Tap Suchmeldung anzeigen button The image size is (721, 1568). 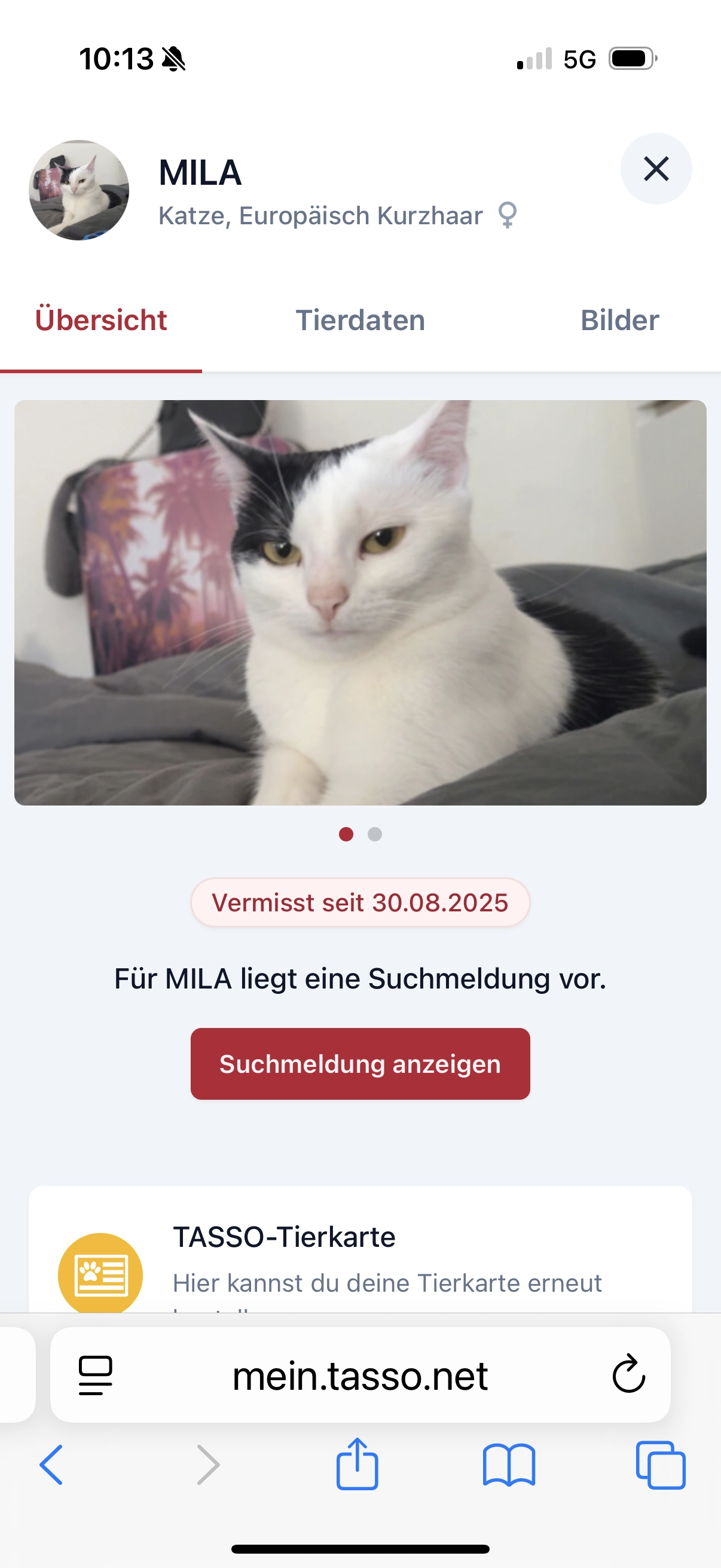[x=360, y=1063]
